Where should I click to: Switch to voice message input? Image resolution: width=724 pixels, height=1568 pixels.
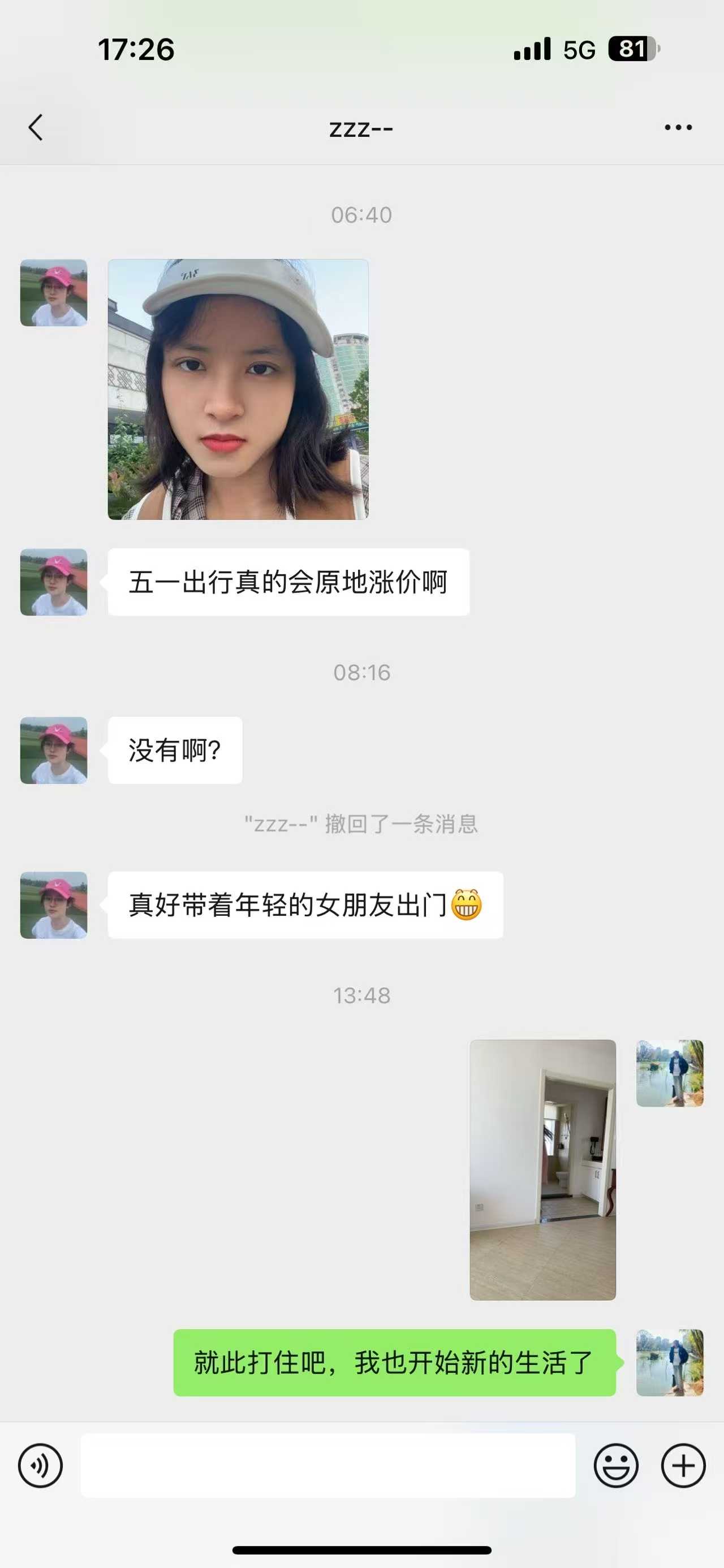click(x=40, y=1465)
